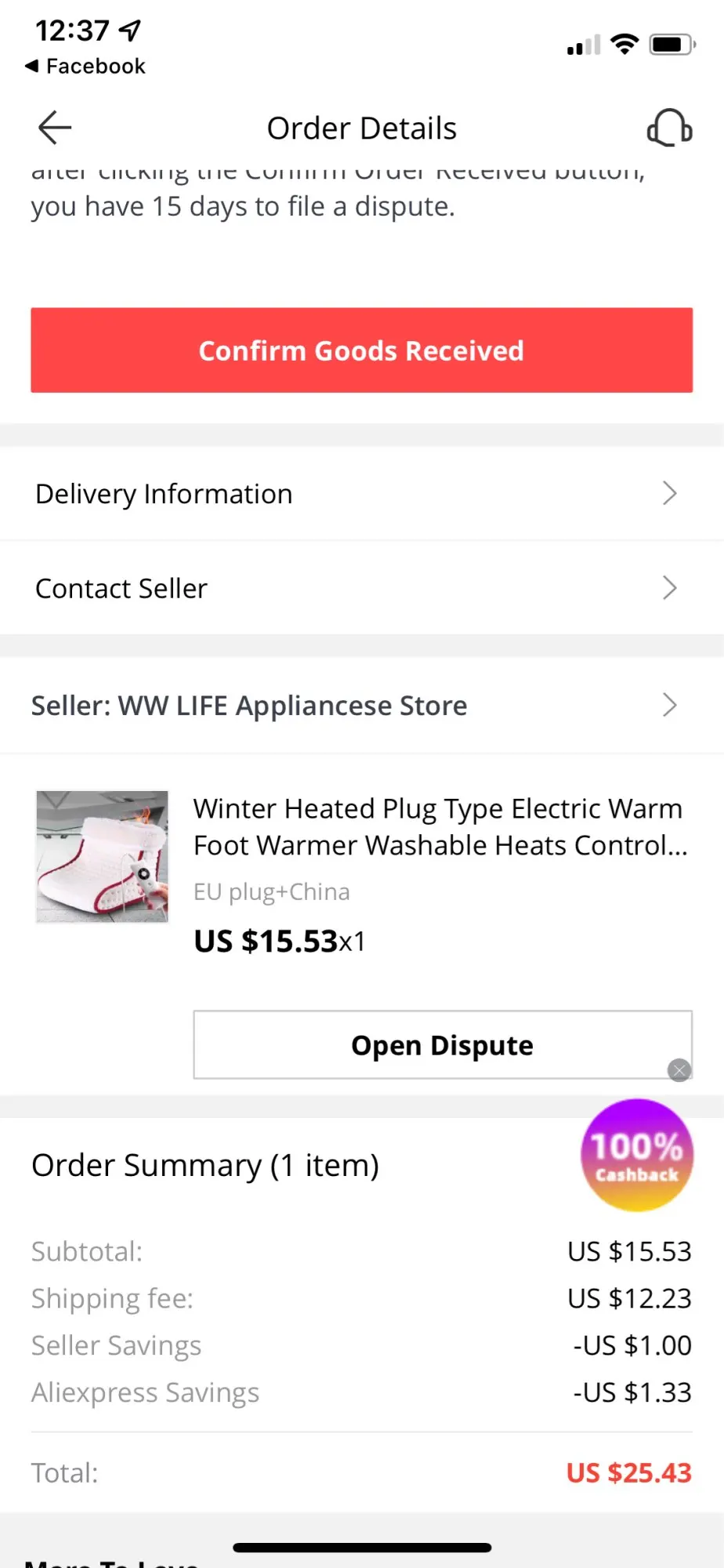Open Dispute for this order
Viewport: 724px width, 1568px height.
point(442,1045)
